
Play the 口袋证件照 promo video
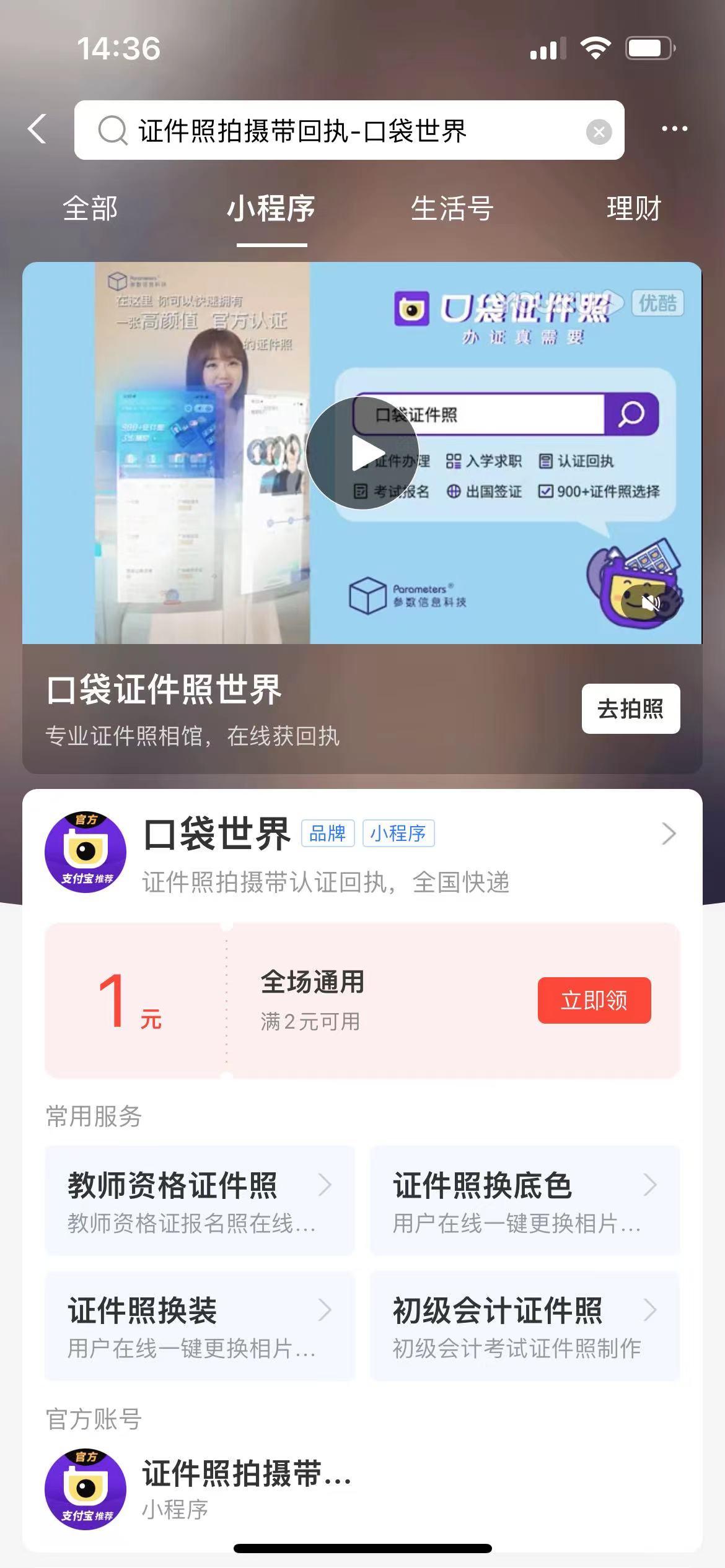362,453
